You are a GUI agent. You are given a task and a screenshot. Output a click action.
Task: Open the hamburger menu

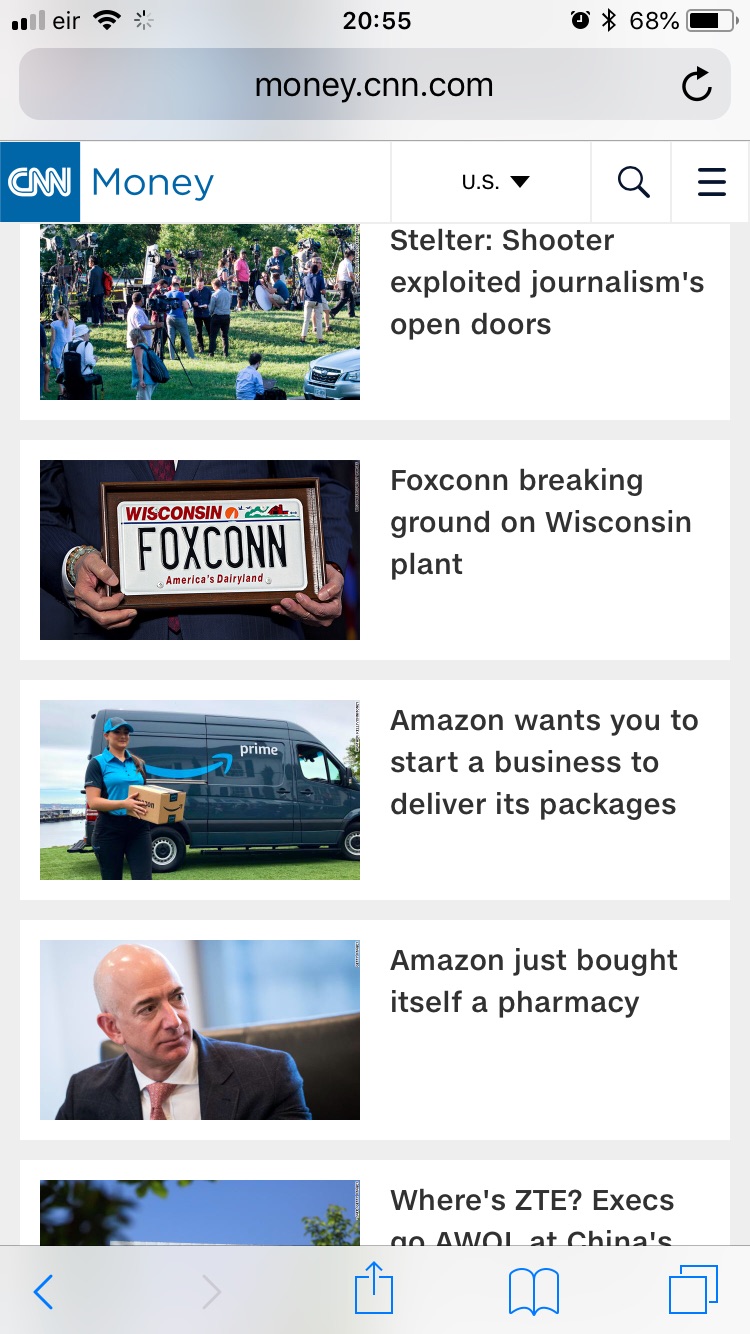pyautogui.click(x=711, y=182)
